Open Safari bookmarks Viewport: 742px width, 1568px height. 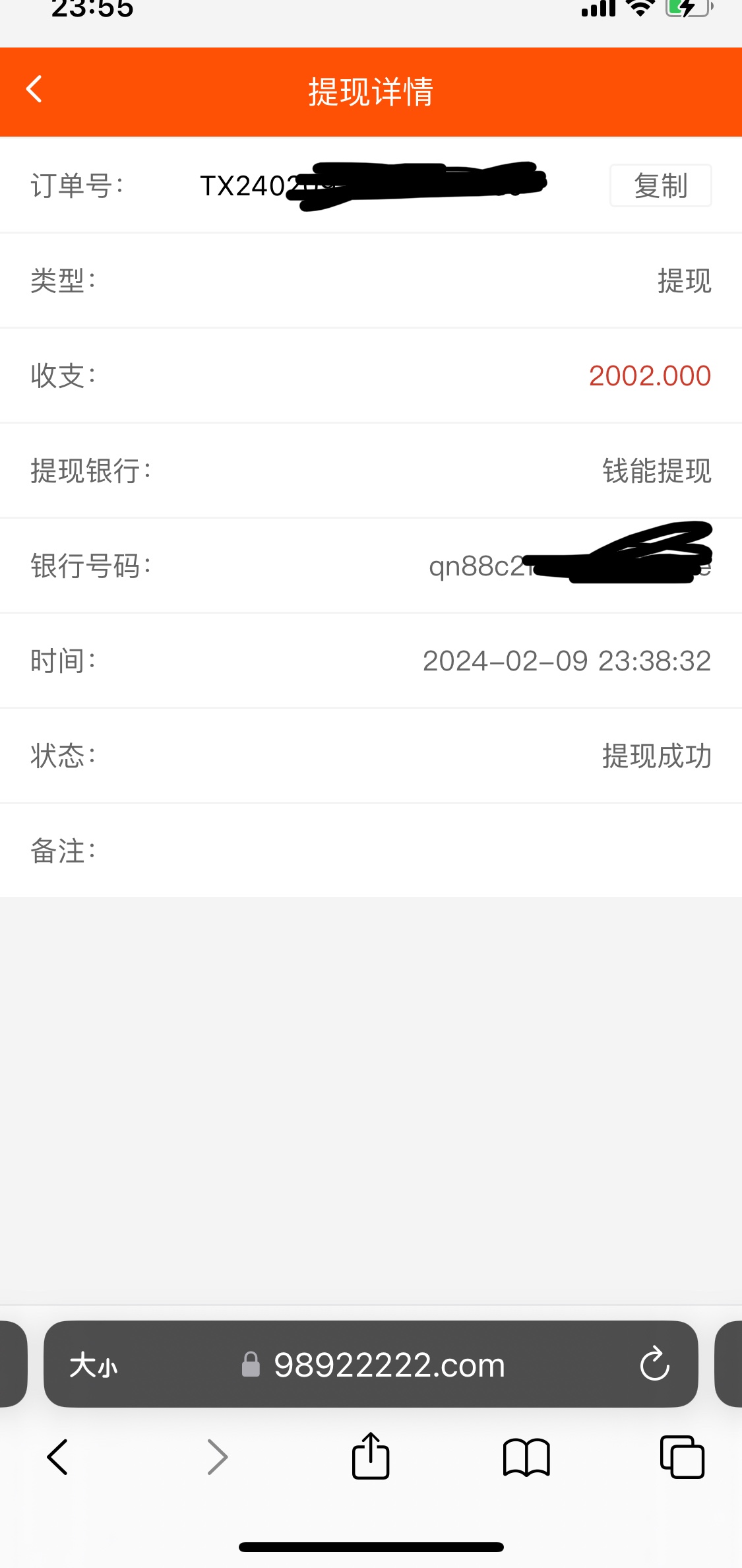pyautogui.click(x=526, y=1456)
